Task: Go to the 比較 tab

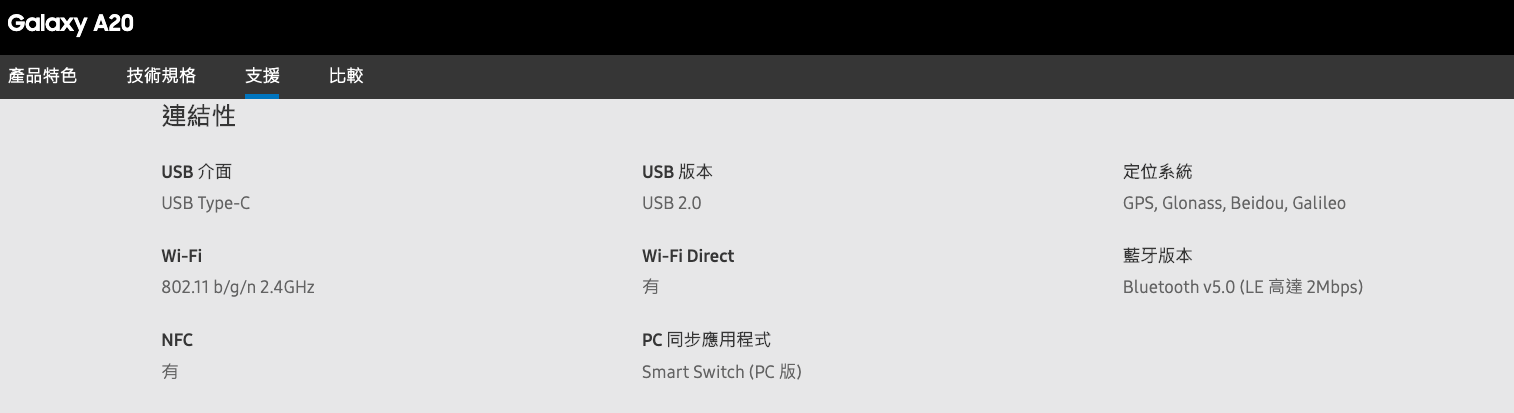Action: tap(346, 76)
